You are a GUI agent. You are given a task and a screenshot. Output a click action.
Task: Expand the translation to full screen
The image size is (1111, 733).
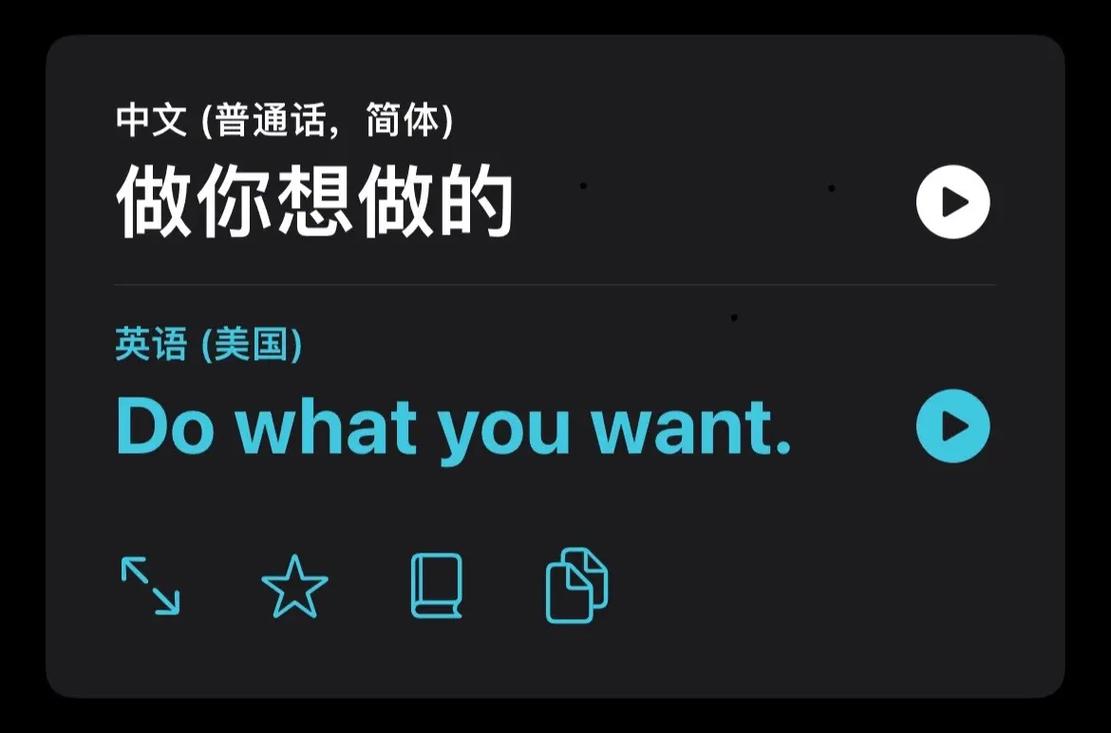150,586
